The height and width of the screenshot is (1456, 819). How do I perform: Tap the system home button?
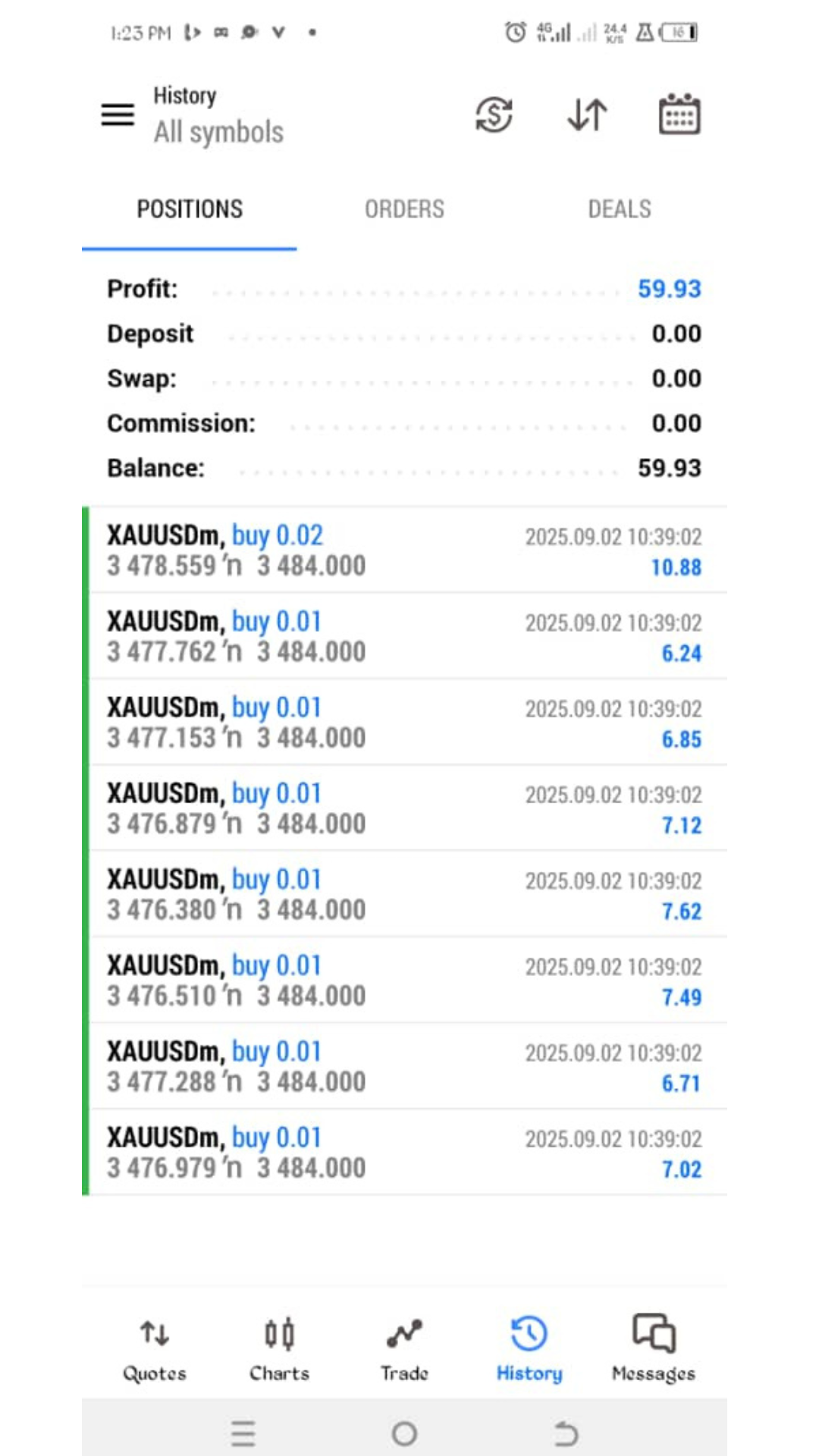(x=404, y=1434)
